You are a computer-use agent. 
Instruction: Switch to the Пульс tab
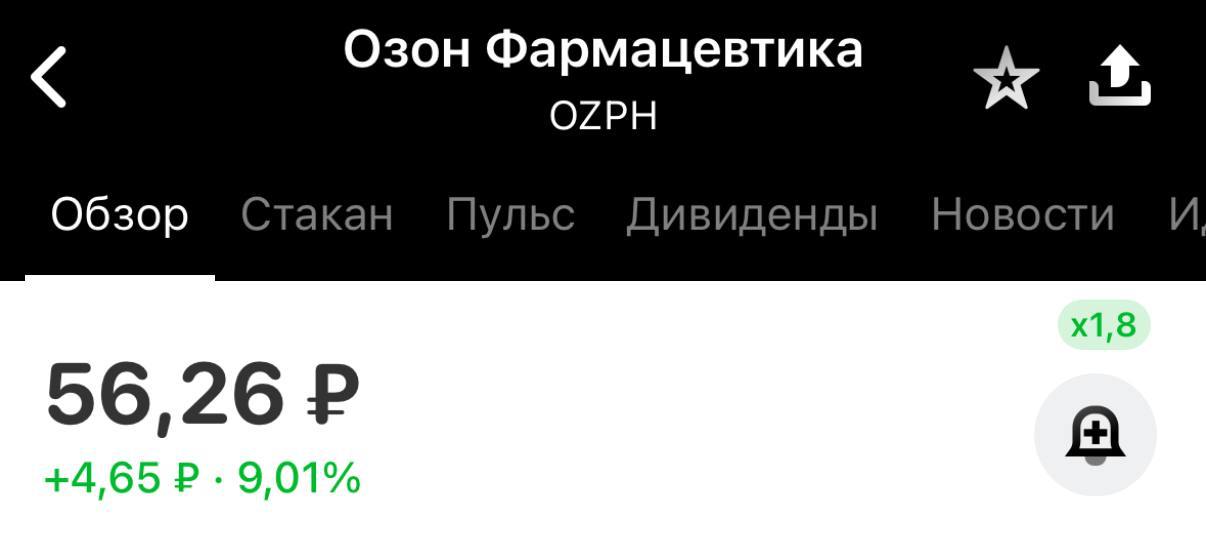coord(510,215)
